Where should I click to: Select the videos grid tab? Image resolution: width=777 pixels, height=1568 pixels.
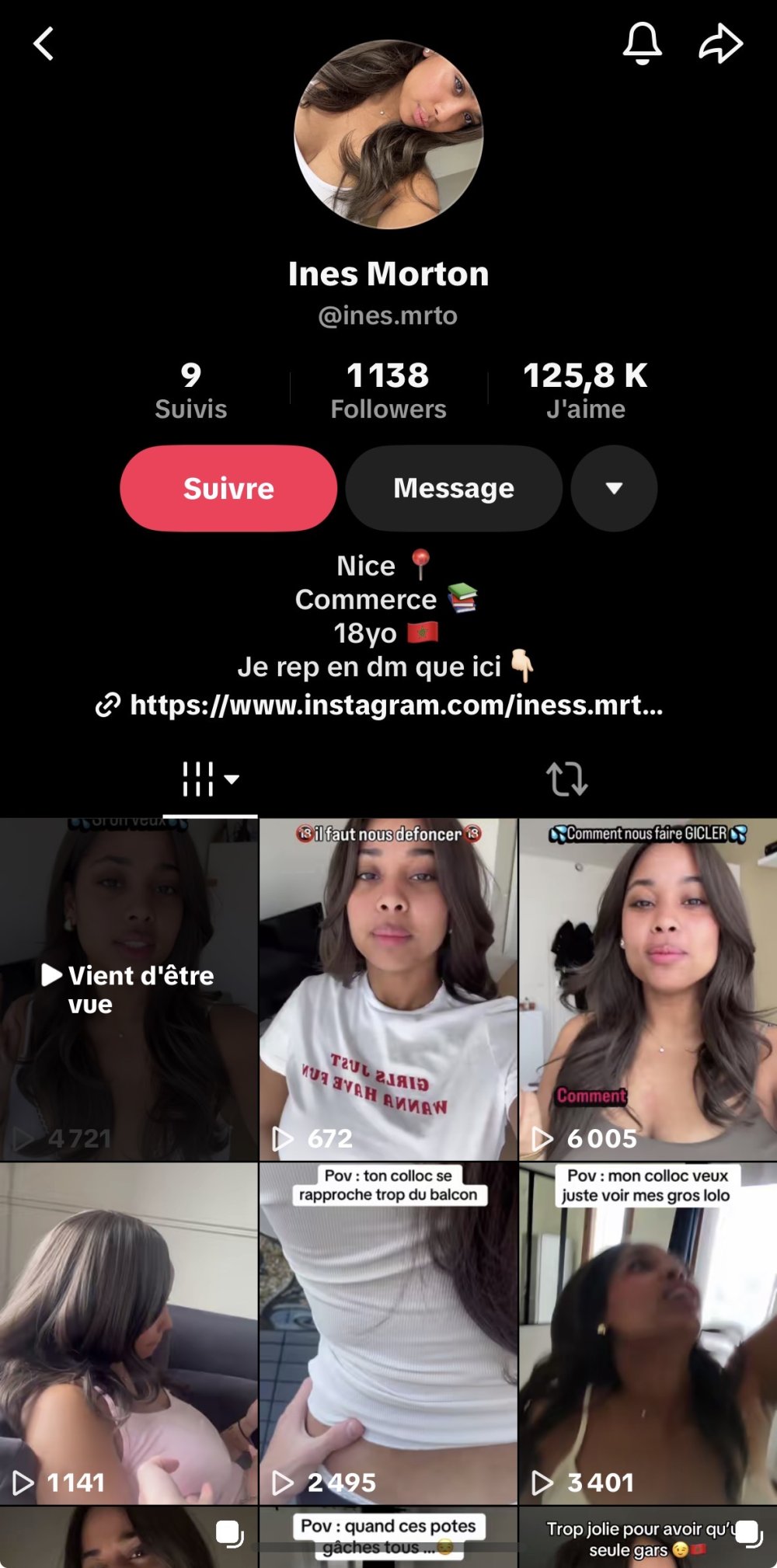(209, 779)
